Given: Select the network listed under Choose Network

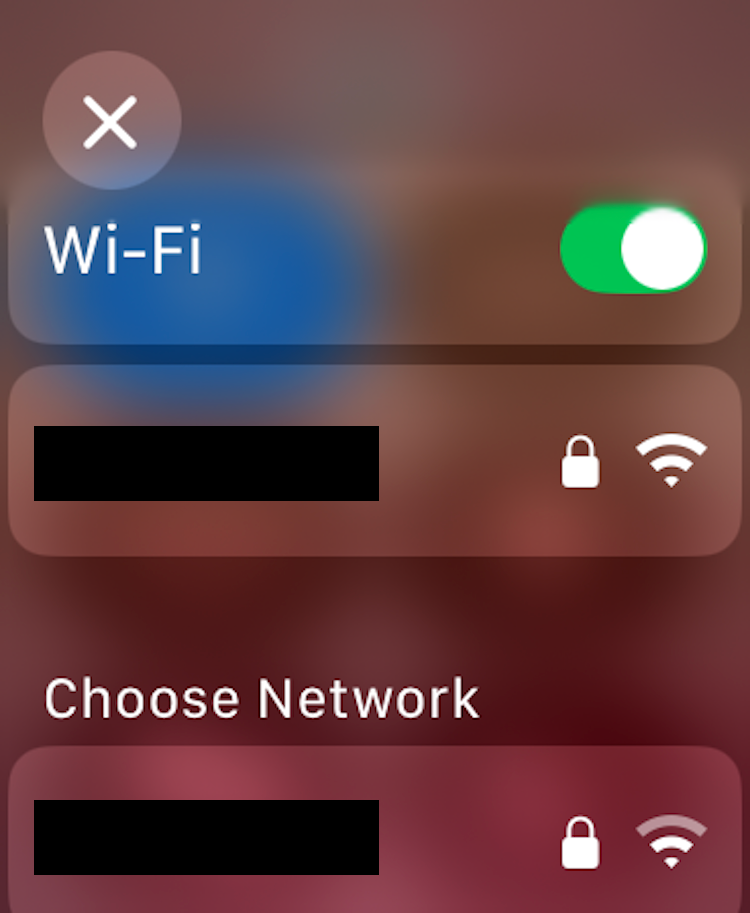Looking at the screenshot, I should tap(375, 836).
